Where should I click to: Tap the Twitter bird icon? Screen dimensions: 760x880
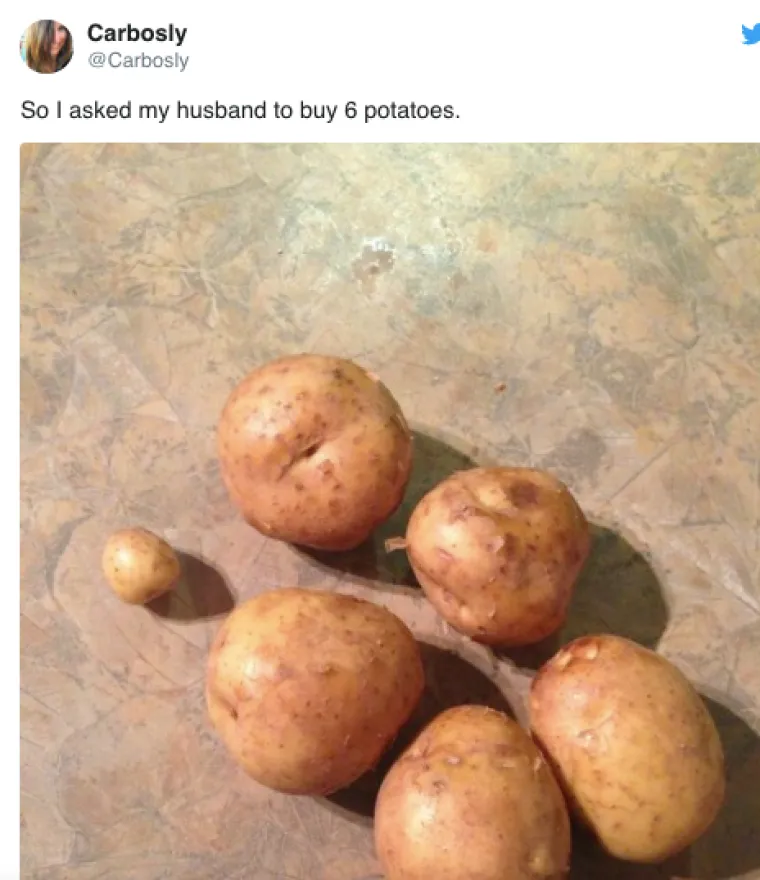pos(750,34)
